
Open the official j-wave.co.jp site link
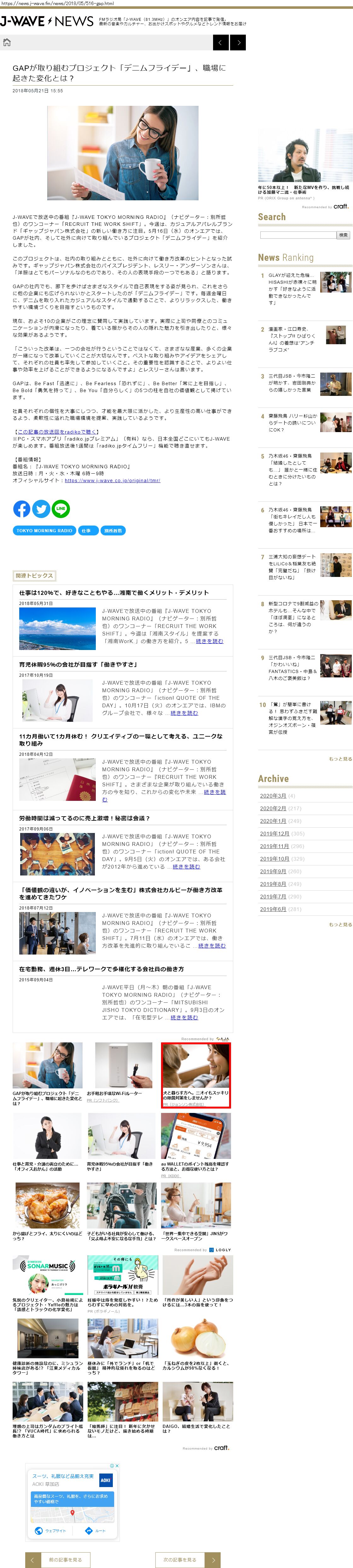click(112, 480)
